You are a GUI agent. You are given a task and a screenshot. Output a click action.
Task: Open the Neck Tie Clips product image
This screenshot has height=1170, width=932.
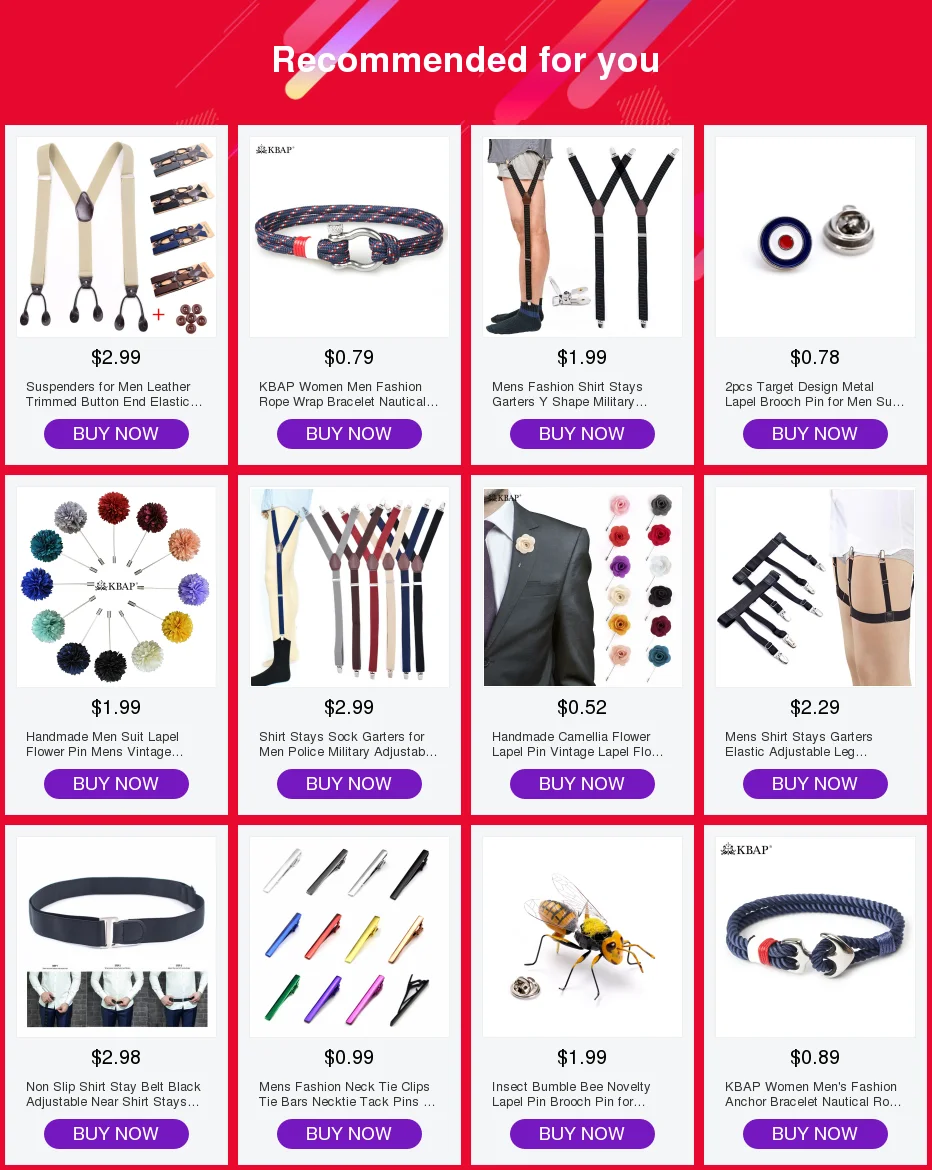pos(349,936)
